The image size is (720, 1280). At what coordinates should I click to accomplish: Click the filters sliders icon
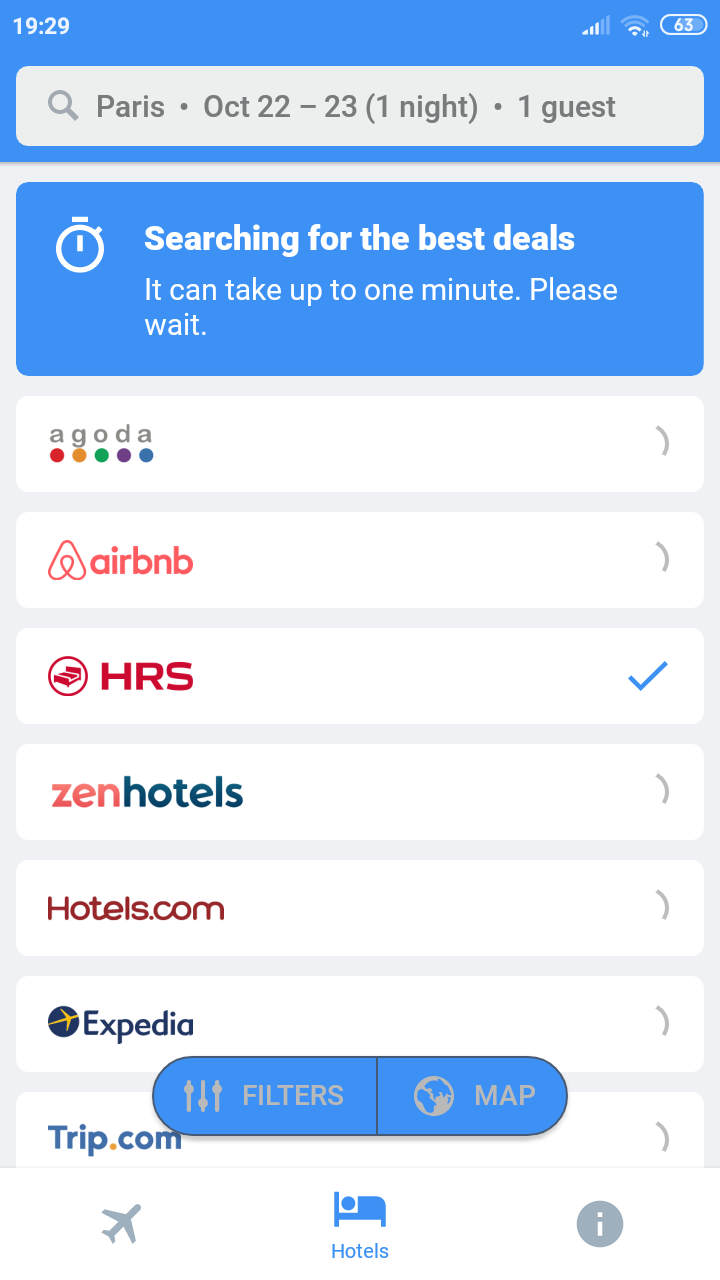(203, 1095)
